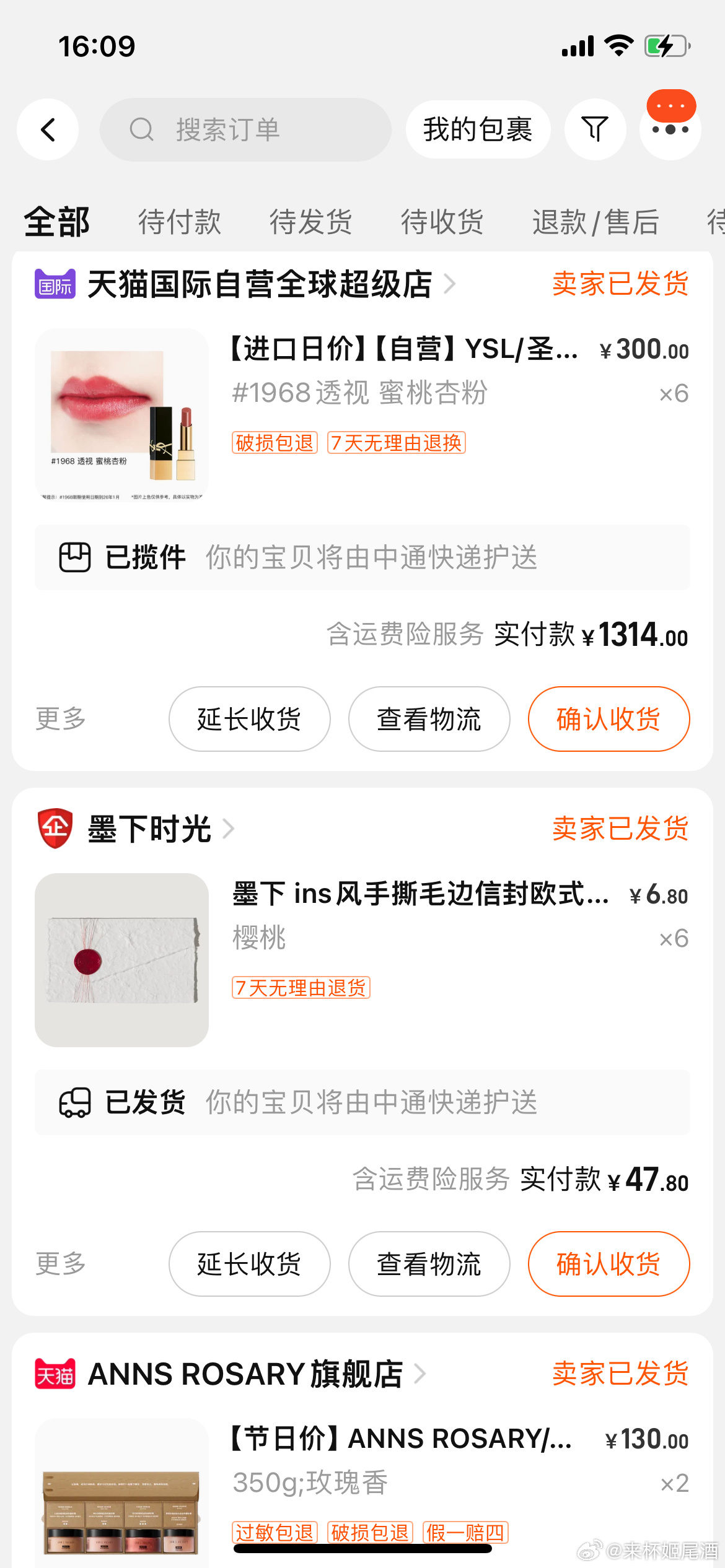Confirm receipt (确认收货) for the YSL order
725x1568 pixels.
coord(609,719)
